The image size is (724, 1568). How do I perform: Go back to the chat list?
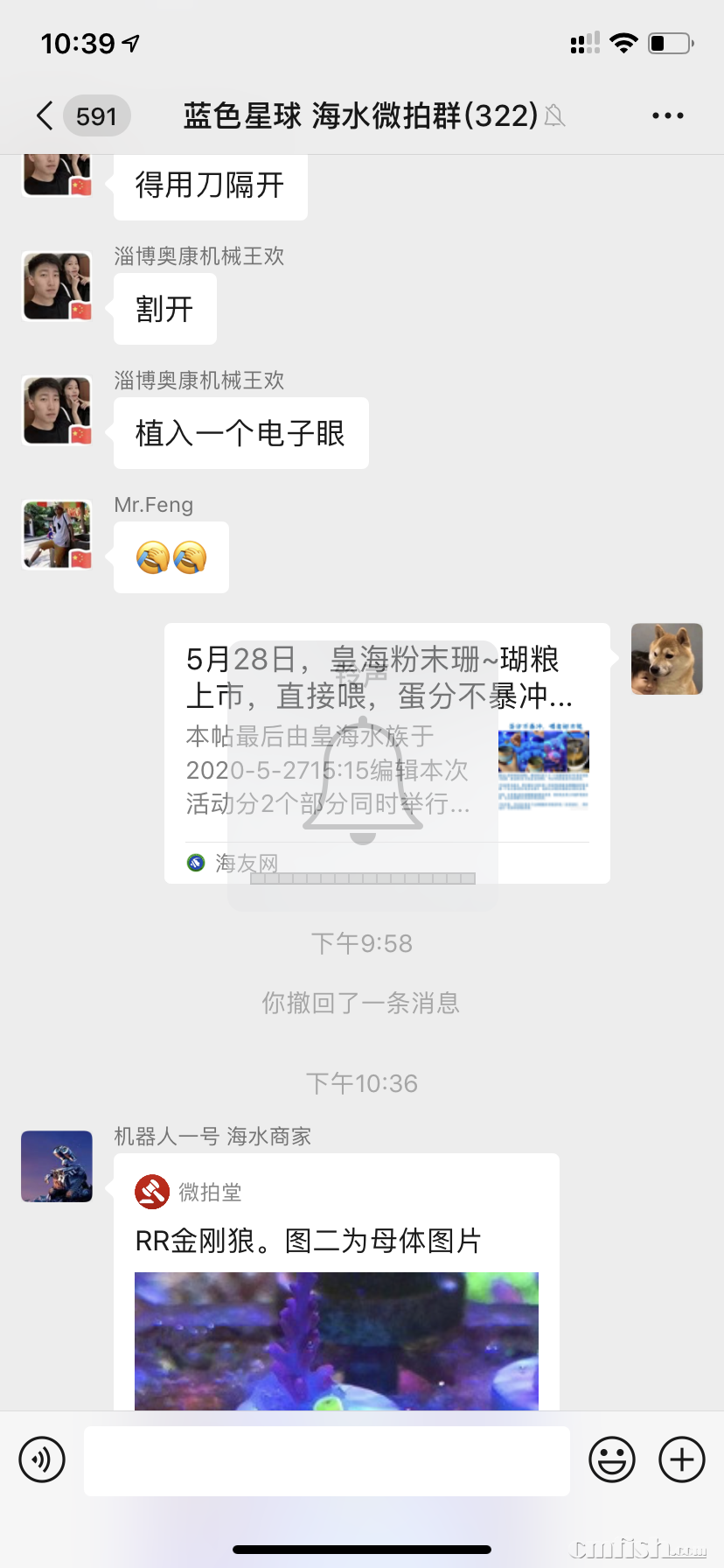[45, 115]
